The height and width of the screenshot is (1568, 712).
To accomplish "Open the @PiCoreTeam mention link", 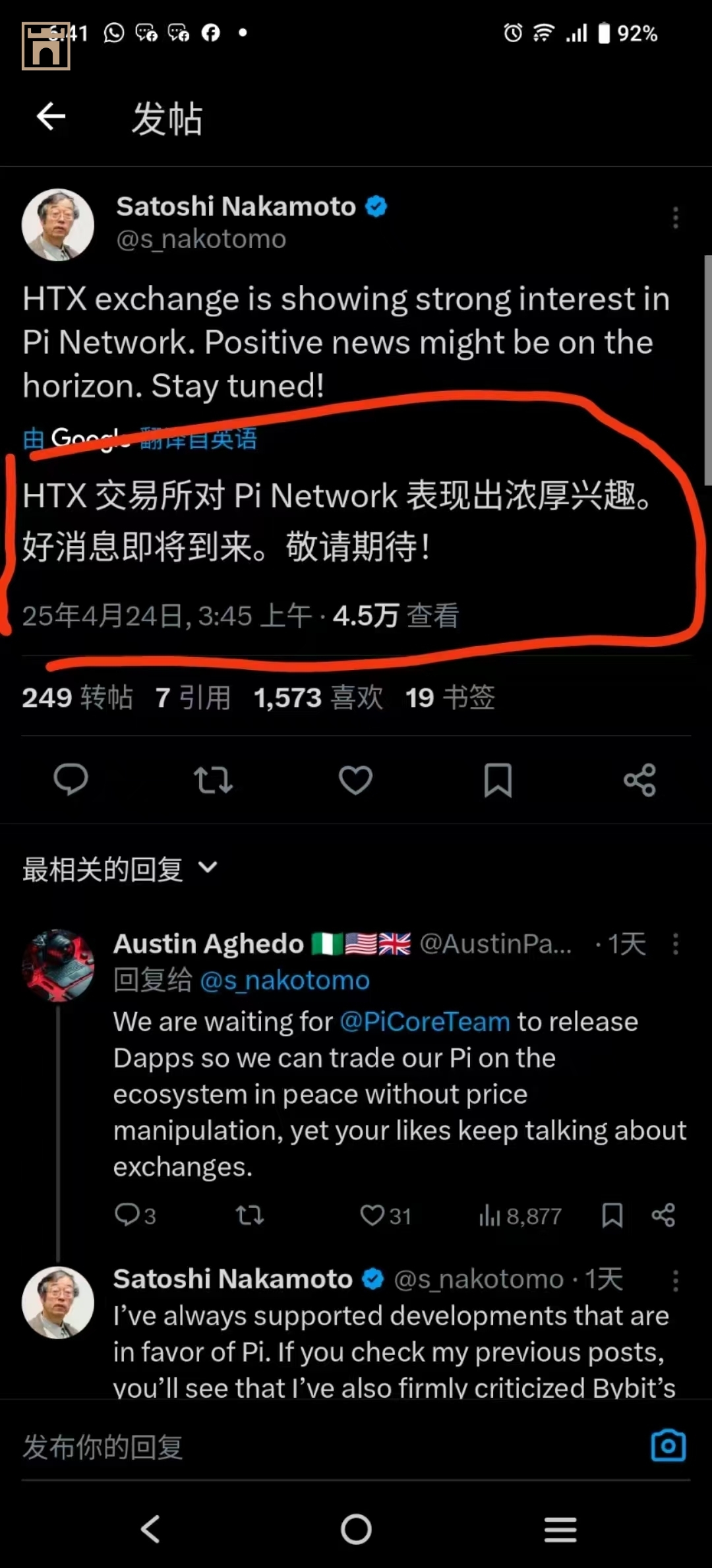I will click(x=425, y=1022).
